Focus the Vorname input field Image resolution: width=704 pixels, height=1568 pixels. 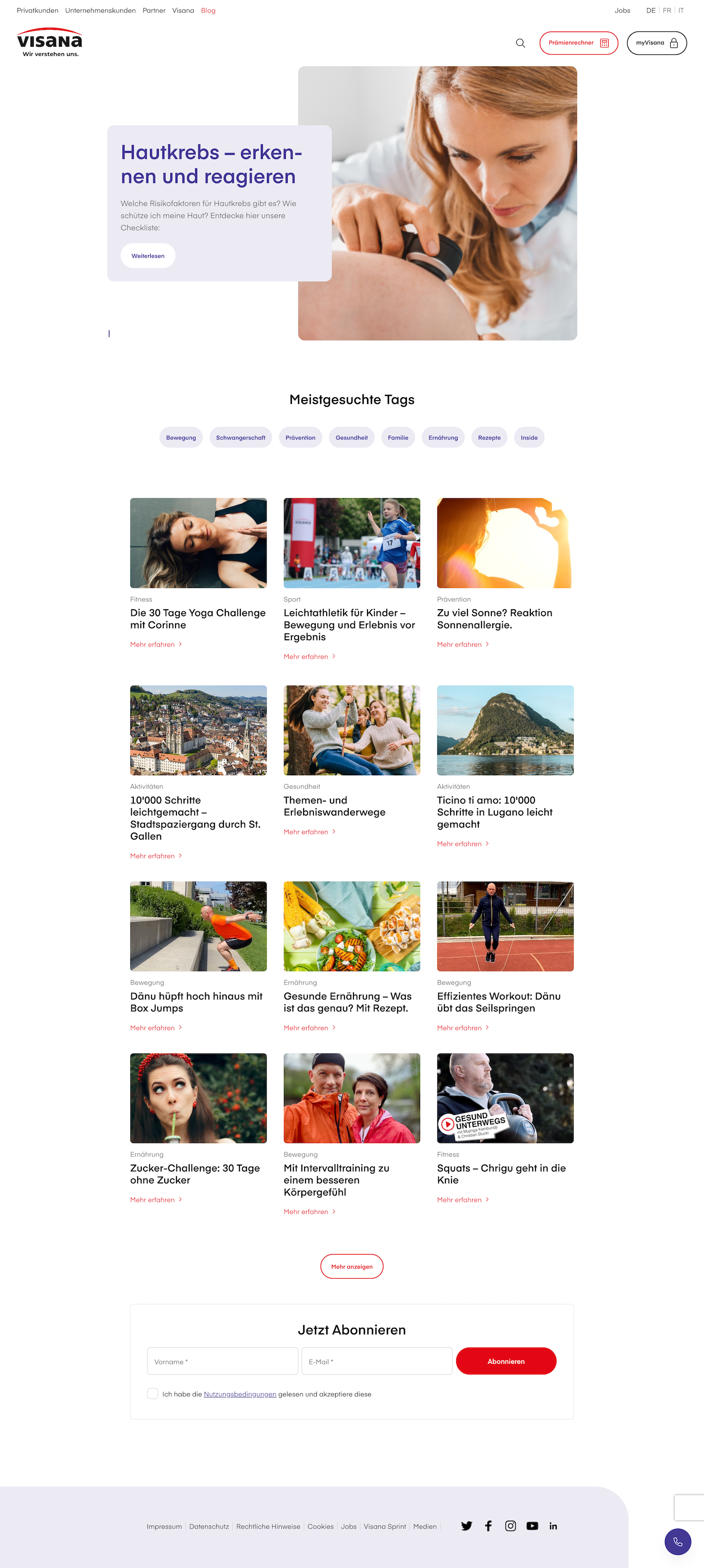tap(222, 1361)
